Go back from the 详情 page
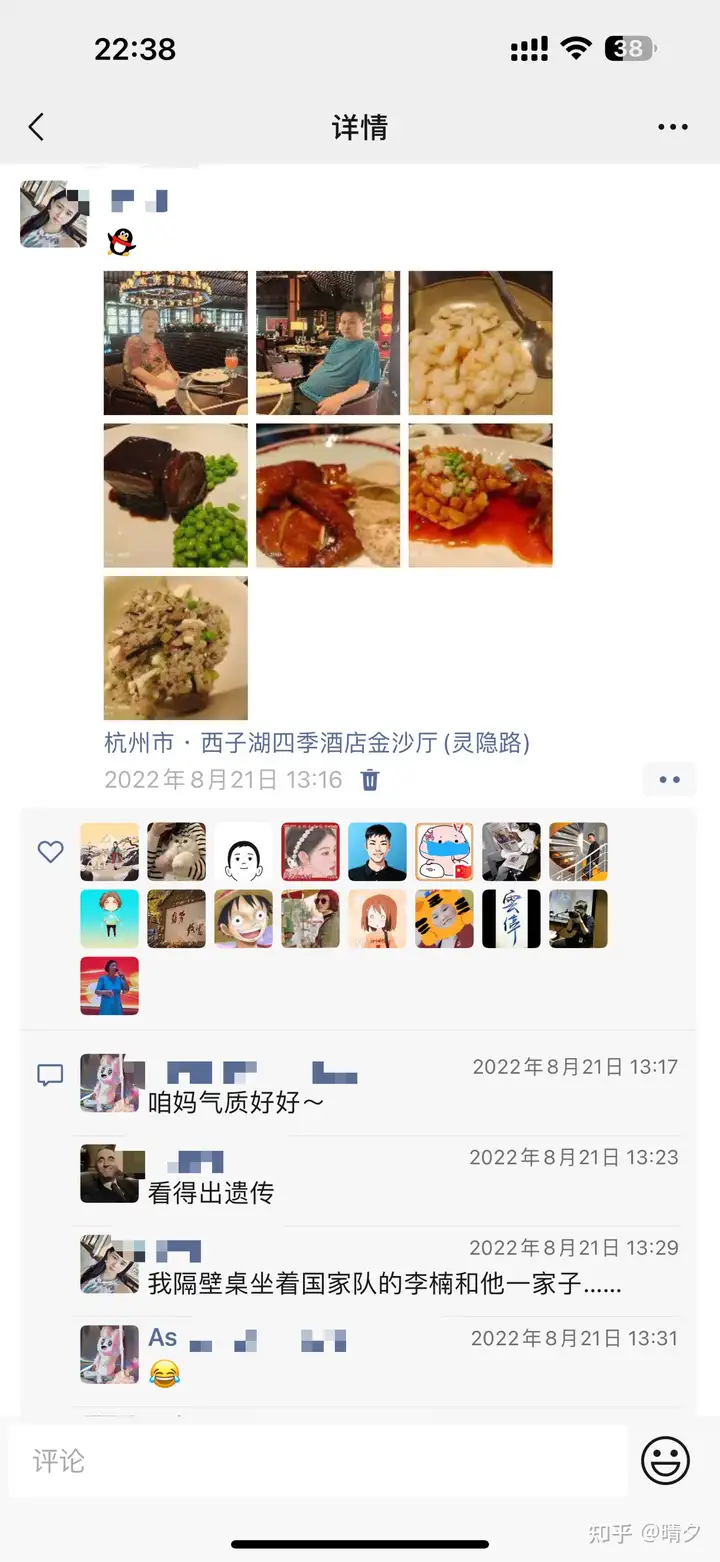Screen dimensions: 720x1562 click(37, 127)
